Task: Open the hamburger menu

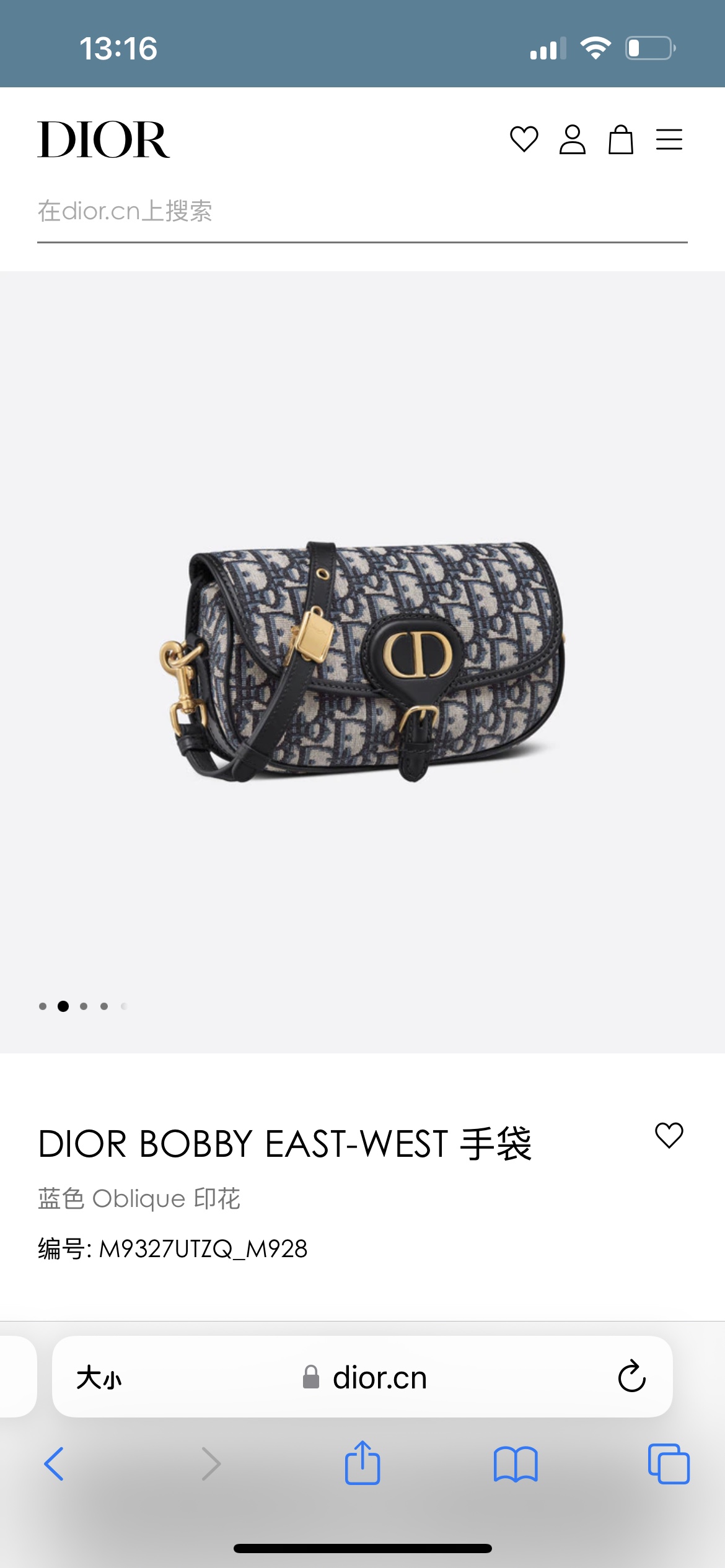Action: pos(669,139)
